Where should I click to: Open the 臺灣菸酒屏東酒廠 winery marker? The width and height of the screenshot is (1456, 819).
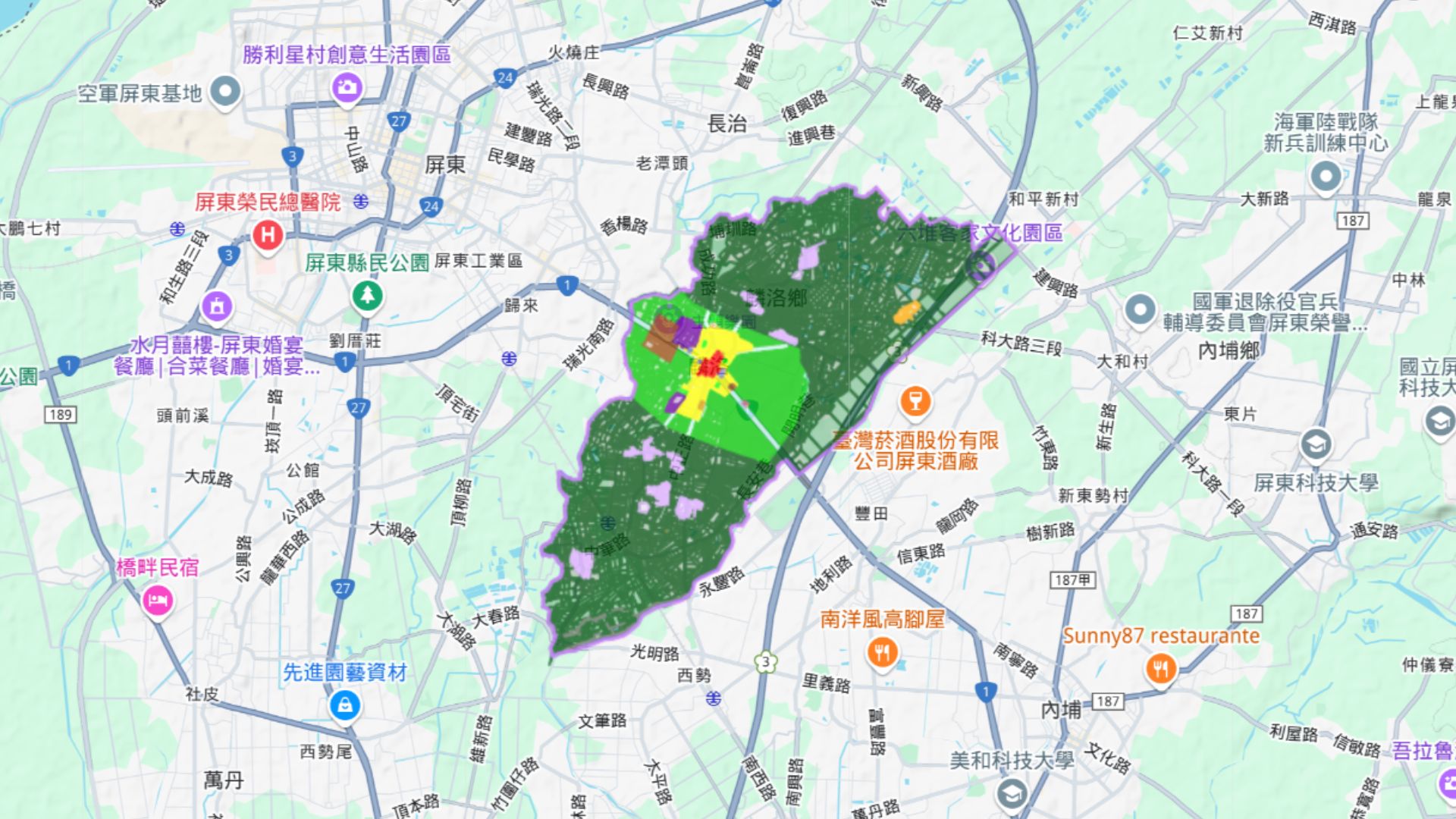915,400
